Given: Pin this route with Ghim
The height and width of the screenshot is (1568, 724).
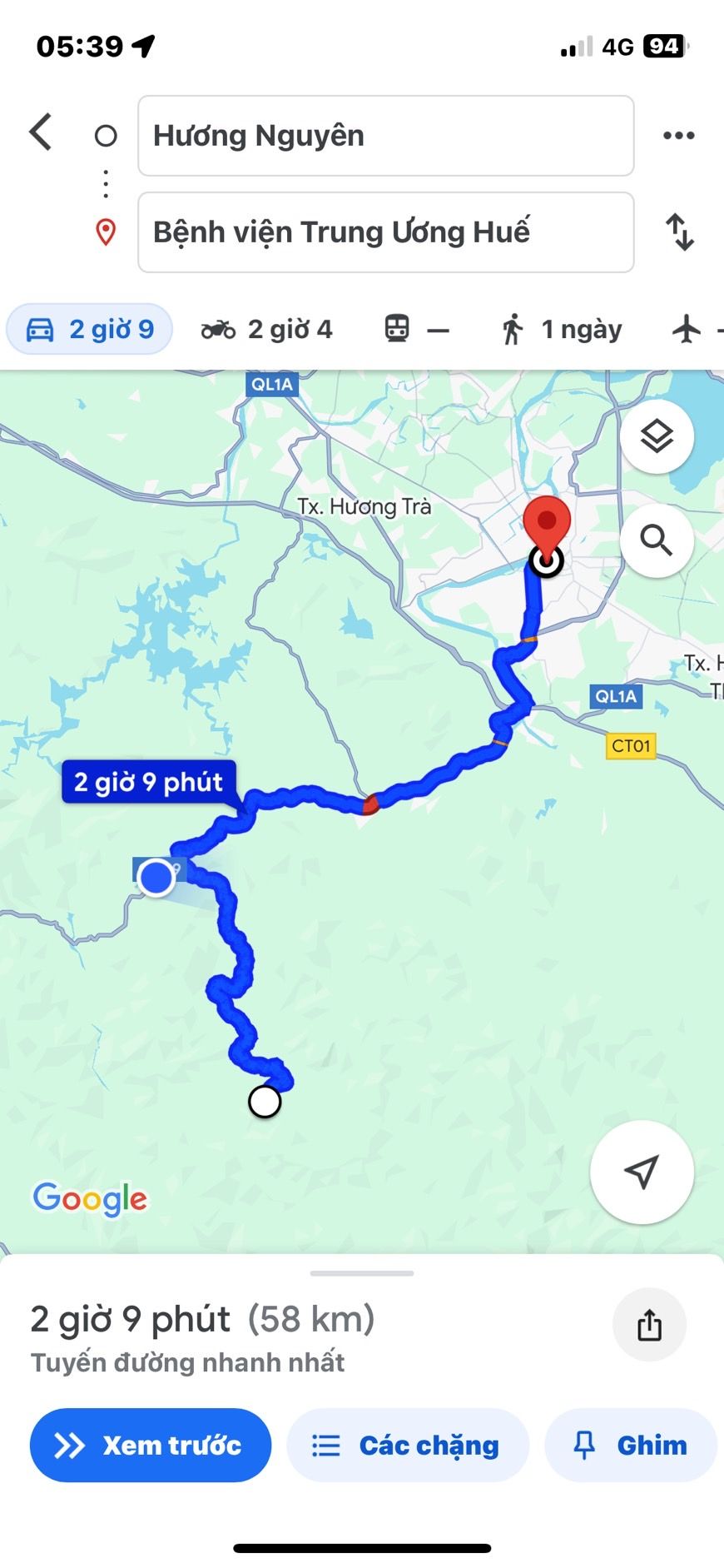Looking at the screenshot, I should point(631,1445).
